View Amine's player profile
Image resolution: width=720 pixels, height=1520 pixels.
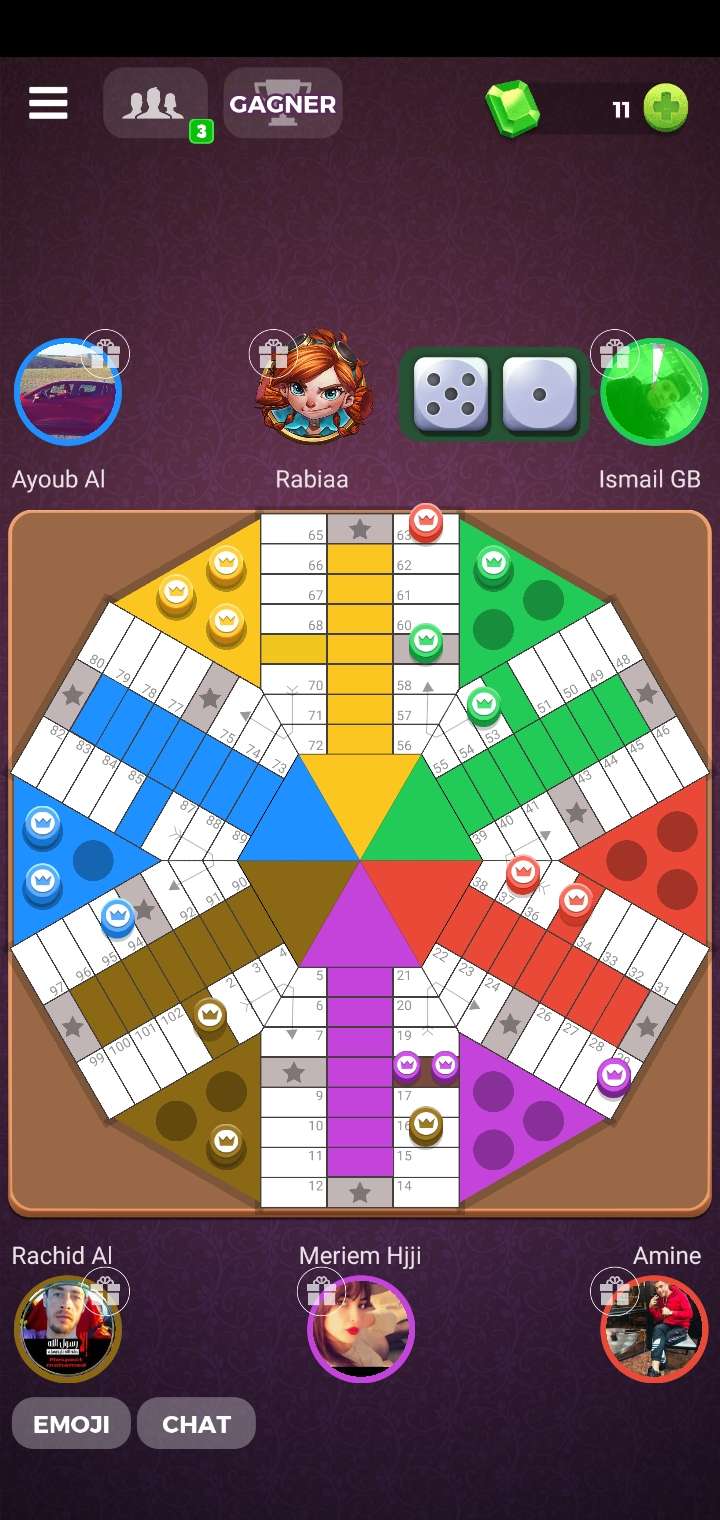point(654,1332)
